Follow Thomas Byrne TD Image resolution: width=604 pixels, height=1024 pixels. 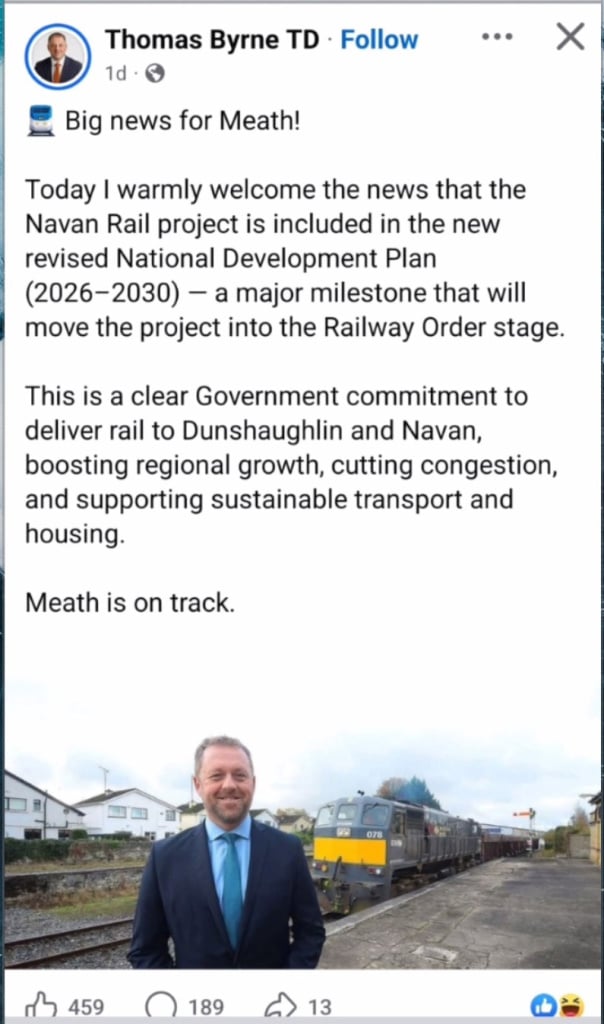point(379,40)
